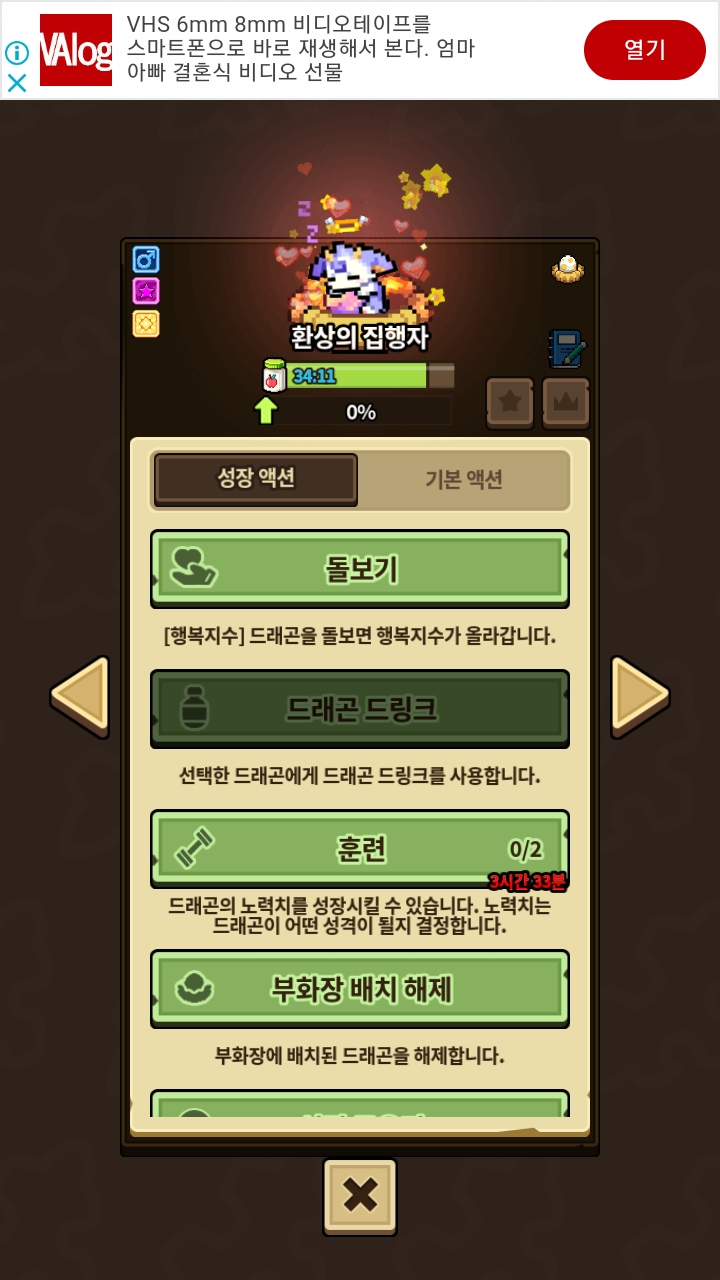This screenshot has height=1280, width=720.
Task: Go to the next dragon with the right arrow
Action: [x=638, y=695]
